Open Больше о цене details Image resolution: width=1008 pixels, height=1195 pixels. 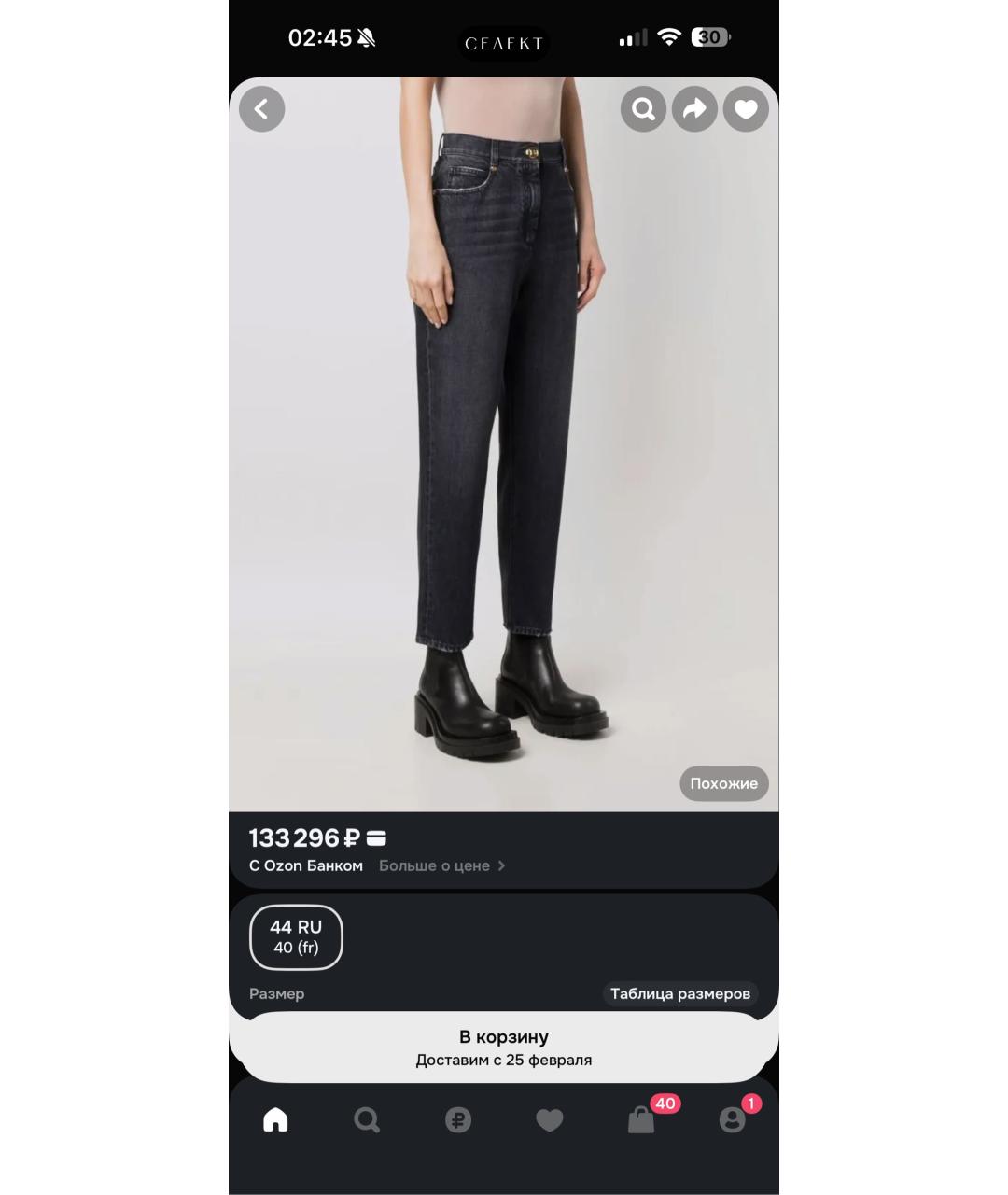point(441,865)
